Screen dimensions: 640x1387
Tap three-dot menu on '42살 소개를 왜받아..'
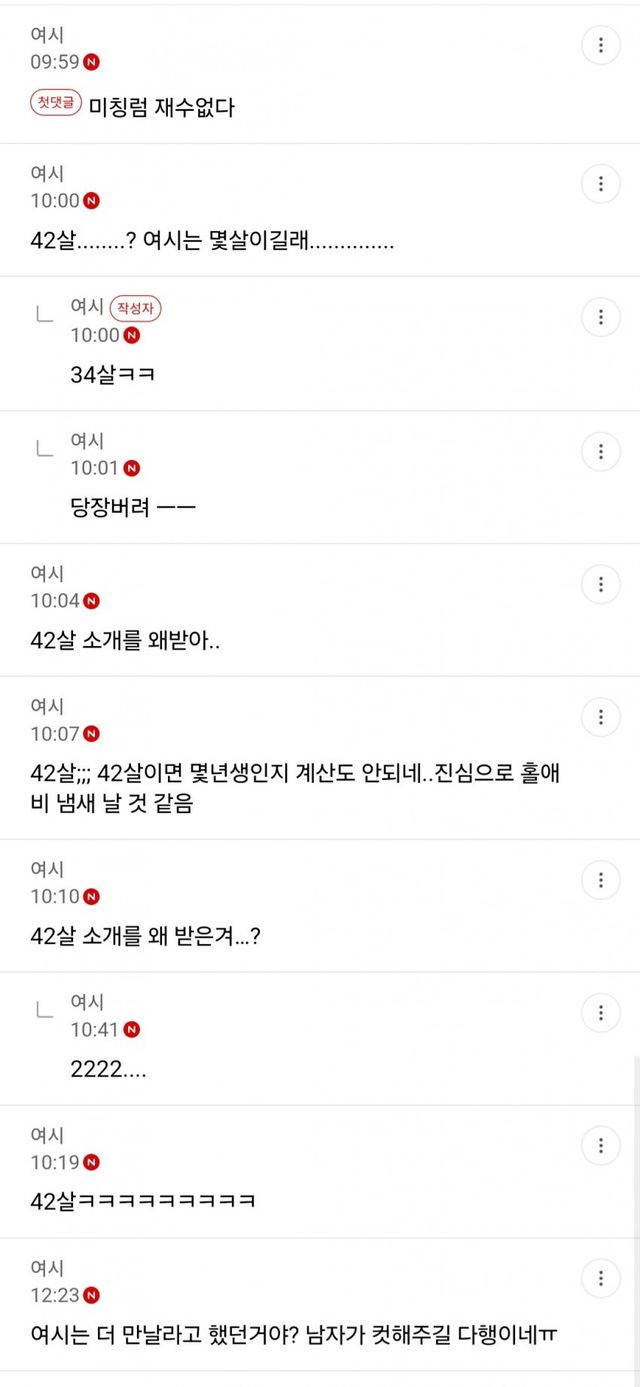[x=601, y=584]
